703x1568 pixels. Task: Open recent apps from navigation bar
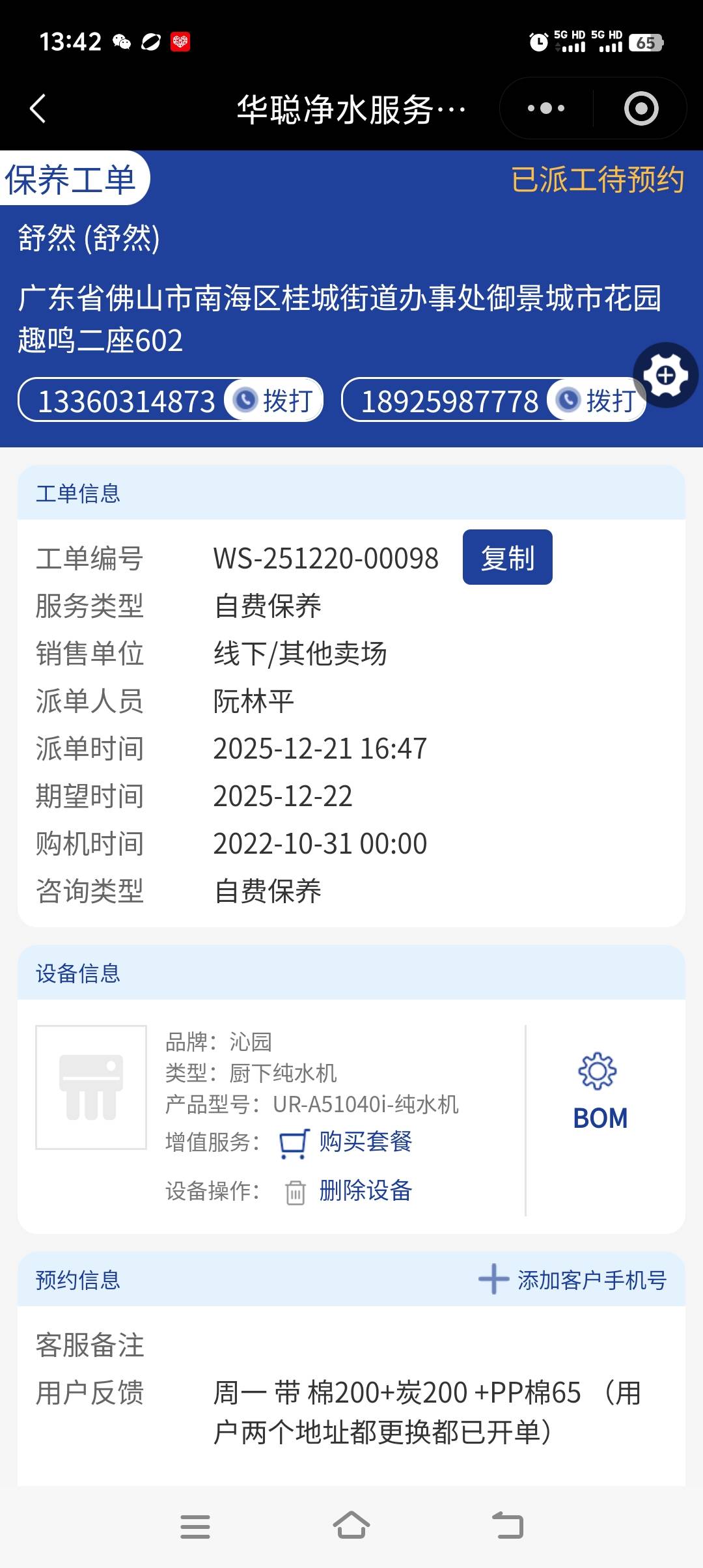coord(195,1526)
